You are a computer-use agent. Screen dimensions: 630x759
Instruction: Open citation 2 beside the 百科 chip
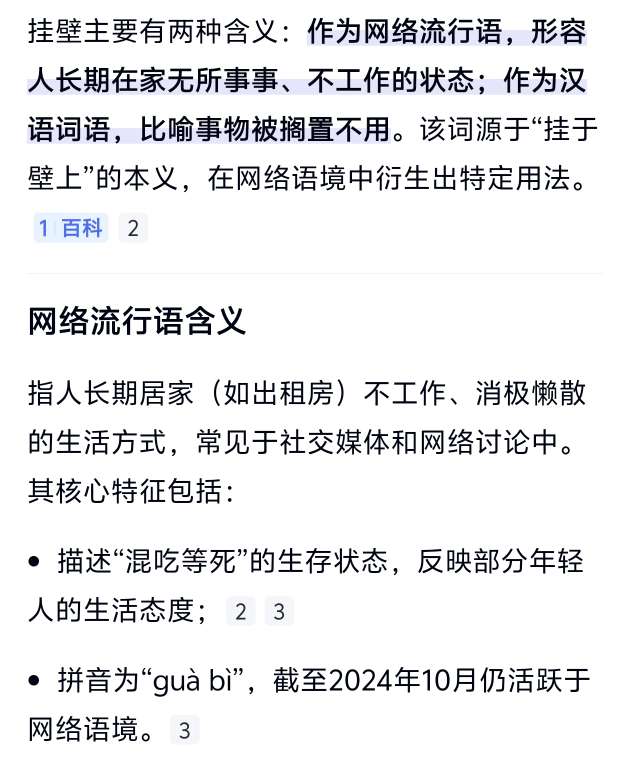click(132, 228)
